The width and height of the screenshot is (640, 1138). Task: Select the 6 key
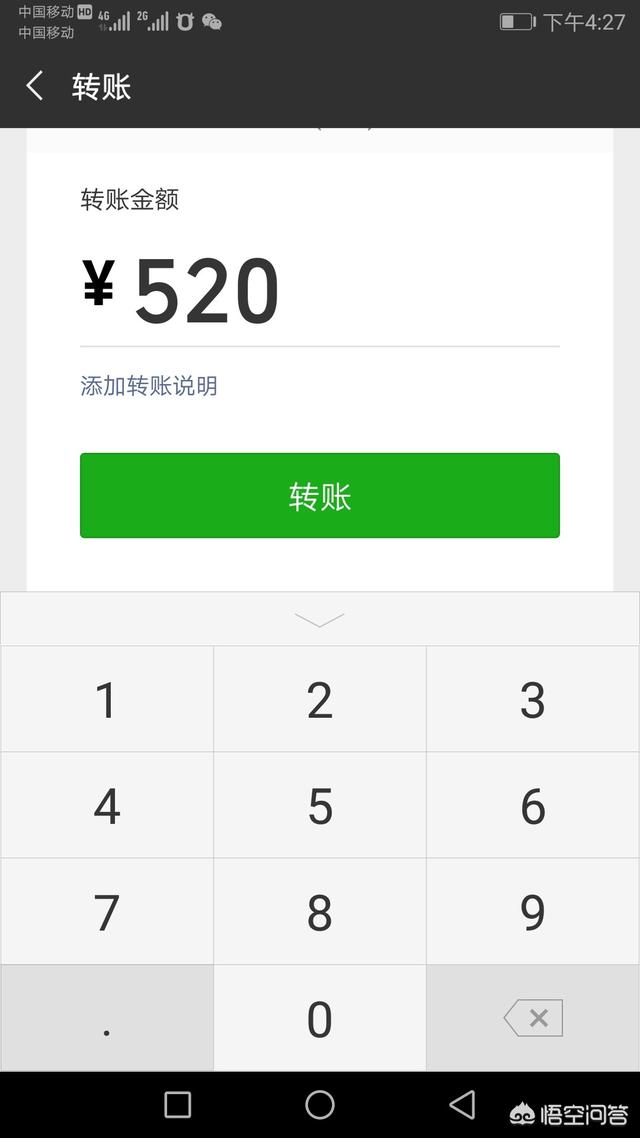(x=533, y=806)
